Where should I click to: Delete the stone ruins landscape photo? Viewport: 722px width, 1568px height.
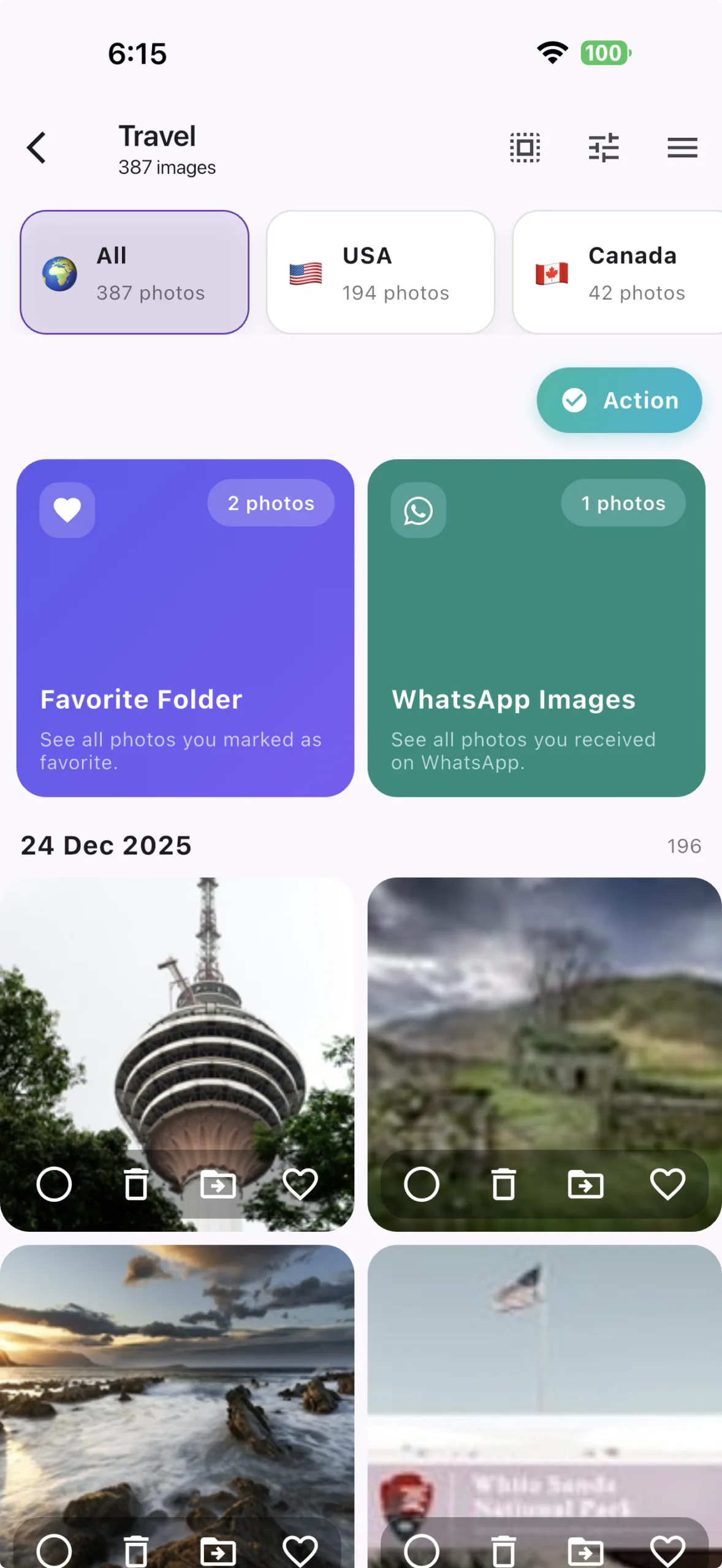pos(504,1184)
